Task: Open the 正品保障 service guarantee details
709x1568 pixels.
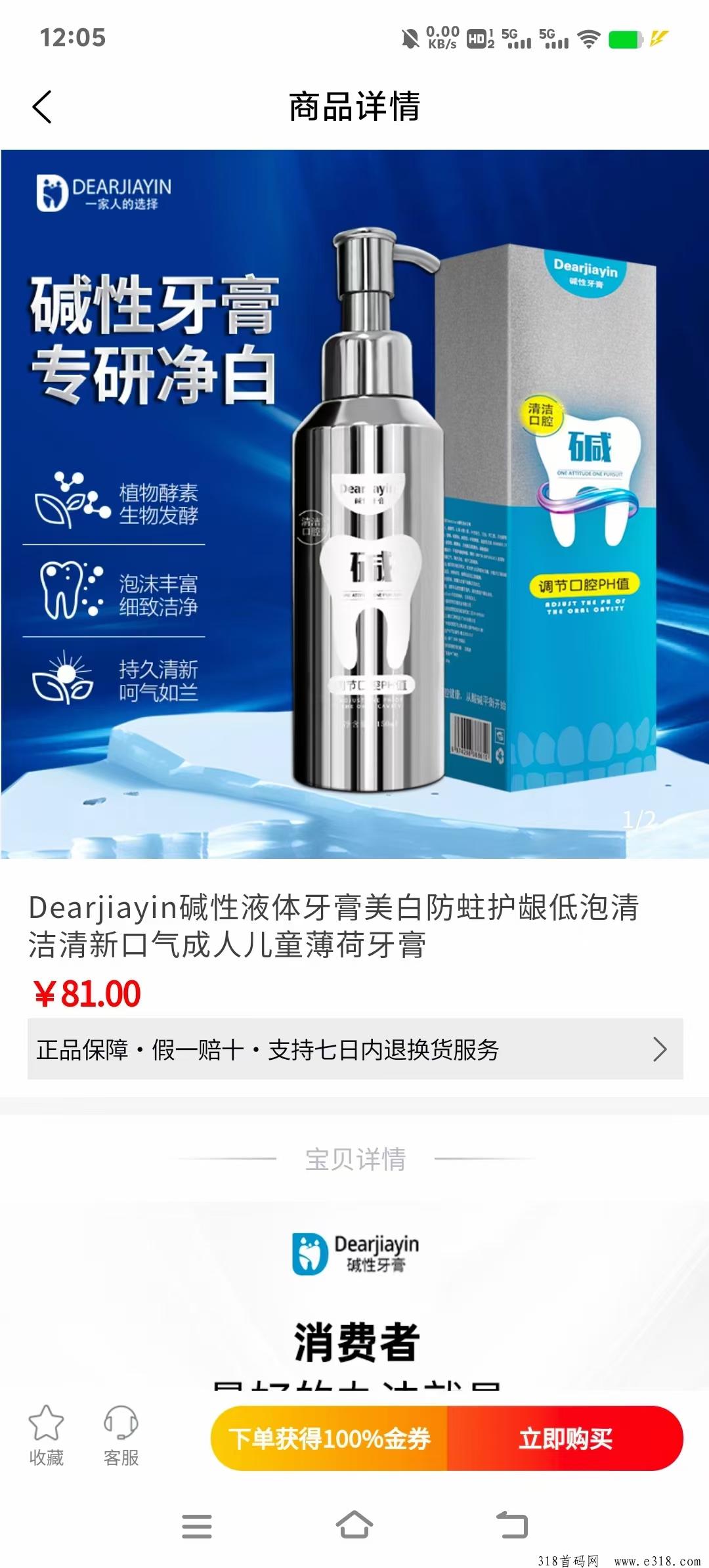Action: click(354, 1049)
